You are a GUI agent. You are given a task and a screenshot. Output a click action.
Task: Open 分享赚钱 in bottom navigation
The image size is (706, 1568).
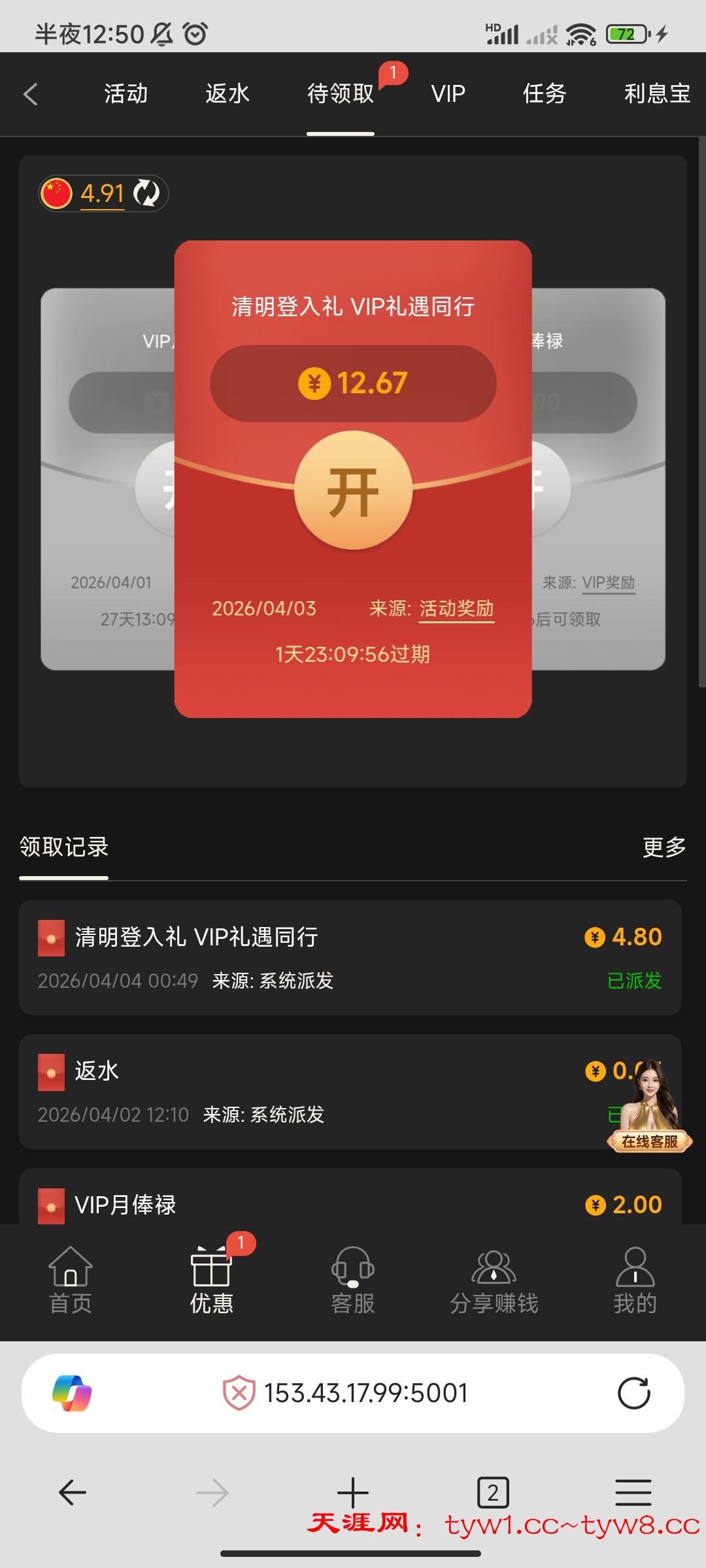click(x=494, y=1281)
